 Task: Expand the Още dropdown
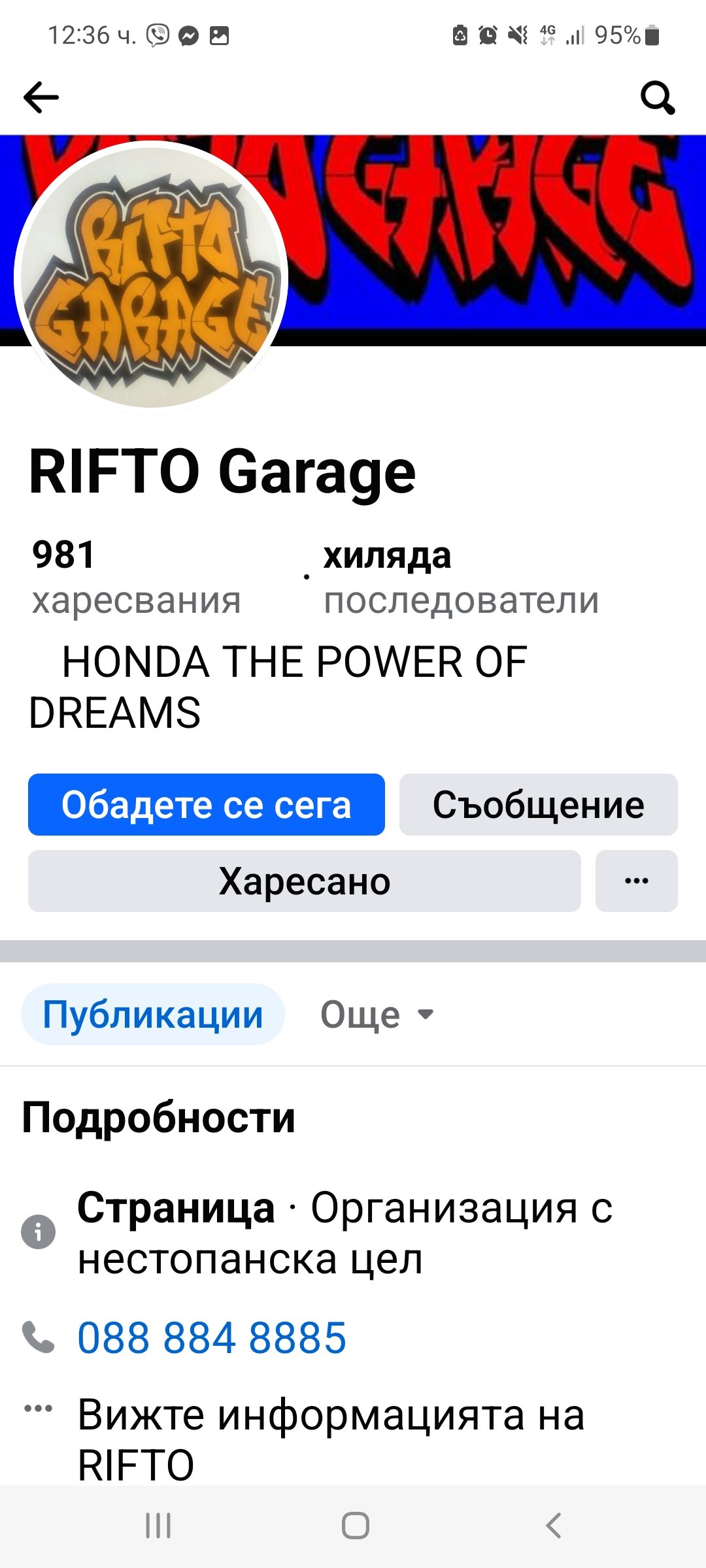pyautogui.click(x=377, y=1014)
